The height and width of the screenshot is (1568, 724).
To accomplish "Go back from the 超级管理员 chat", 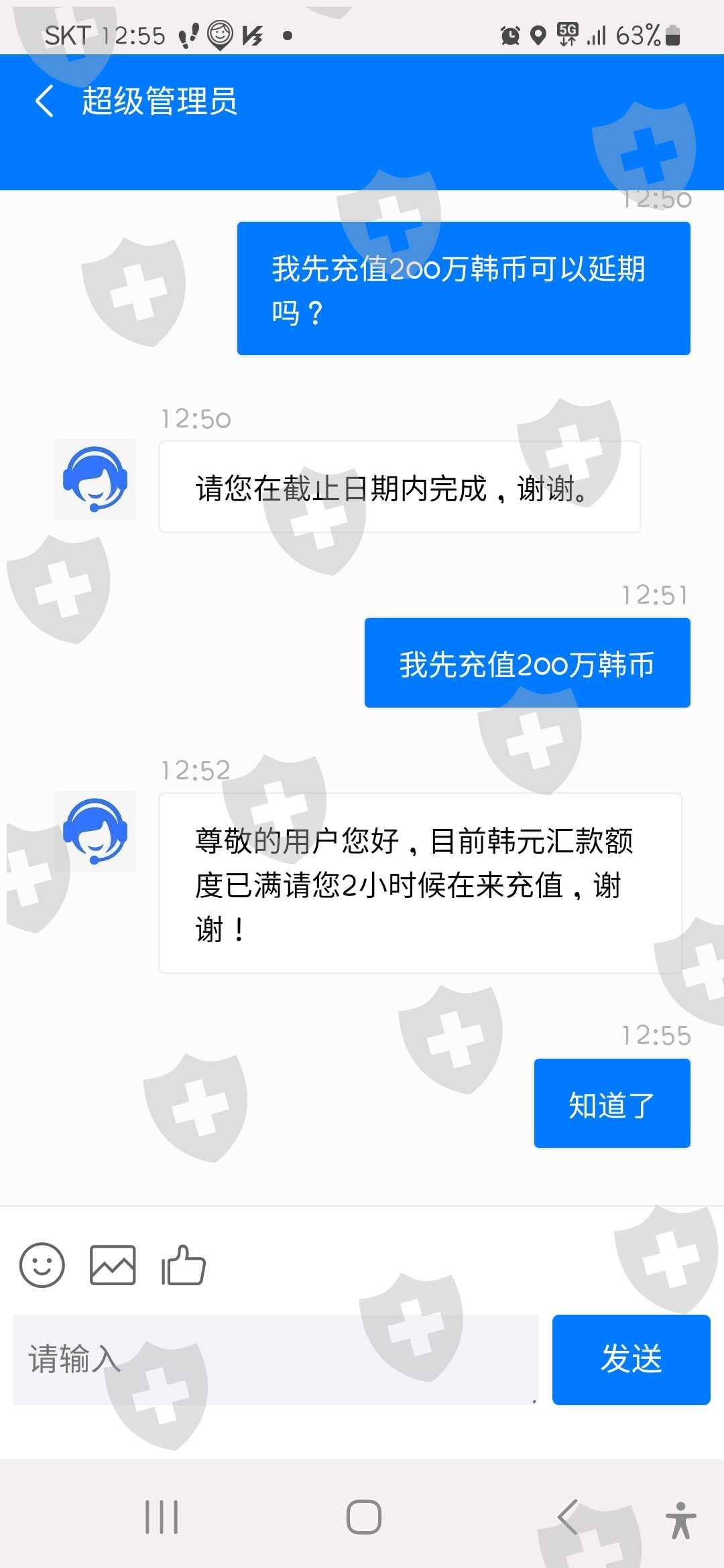I will pyautogui.click(x=44, y=101).
